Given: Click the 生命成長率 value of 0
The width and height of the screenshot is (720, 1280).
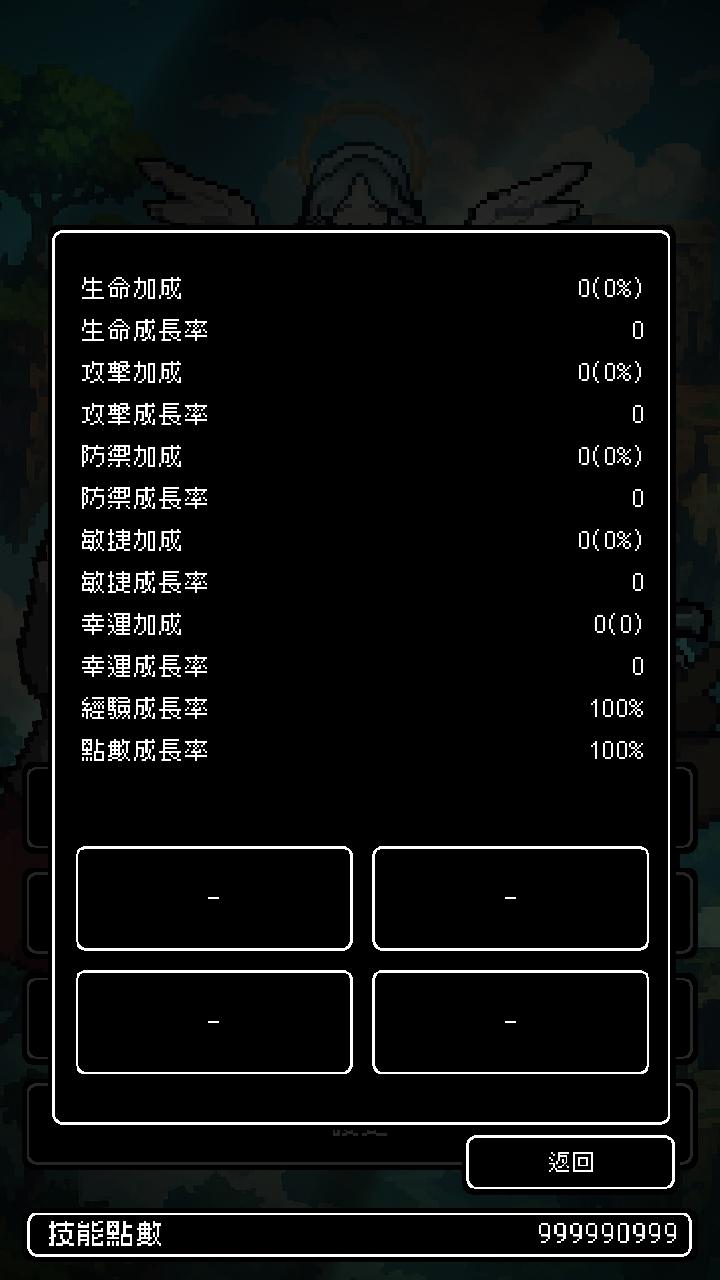Looking at the screenshot, I should (x=637, y=329).
